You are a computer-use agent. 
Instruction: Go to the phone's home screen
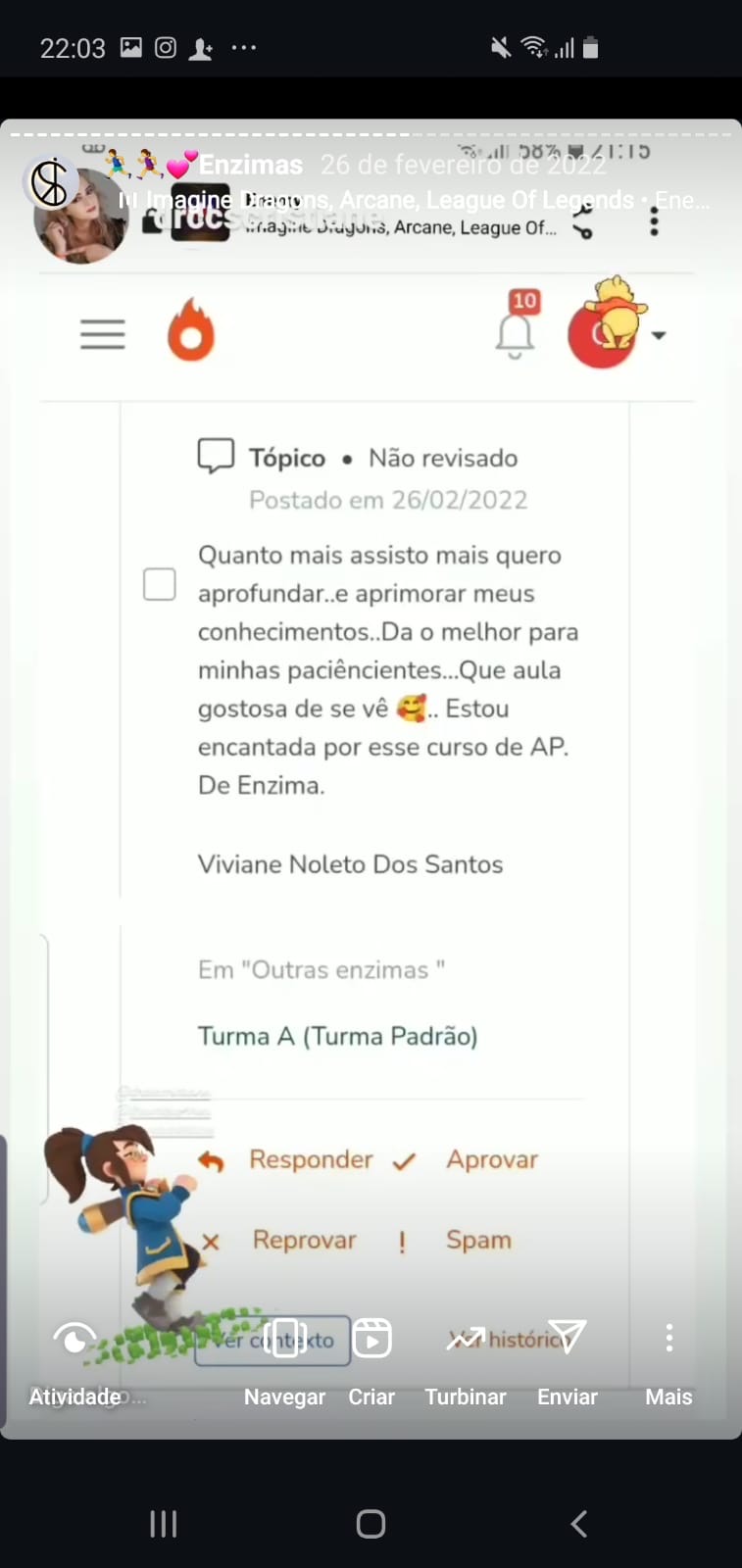click(x=371, y=1524)
